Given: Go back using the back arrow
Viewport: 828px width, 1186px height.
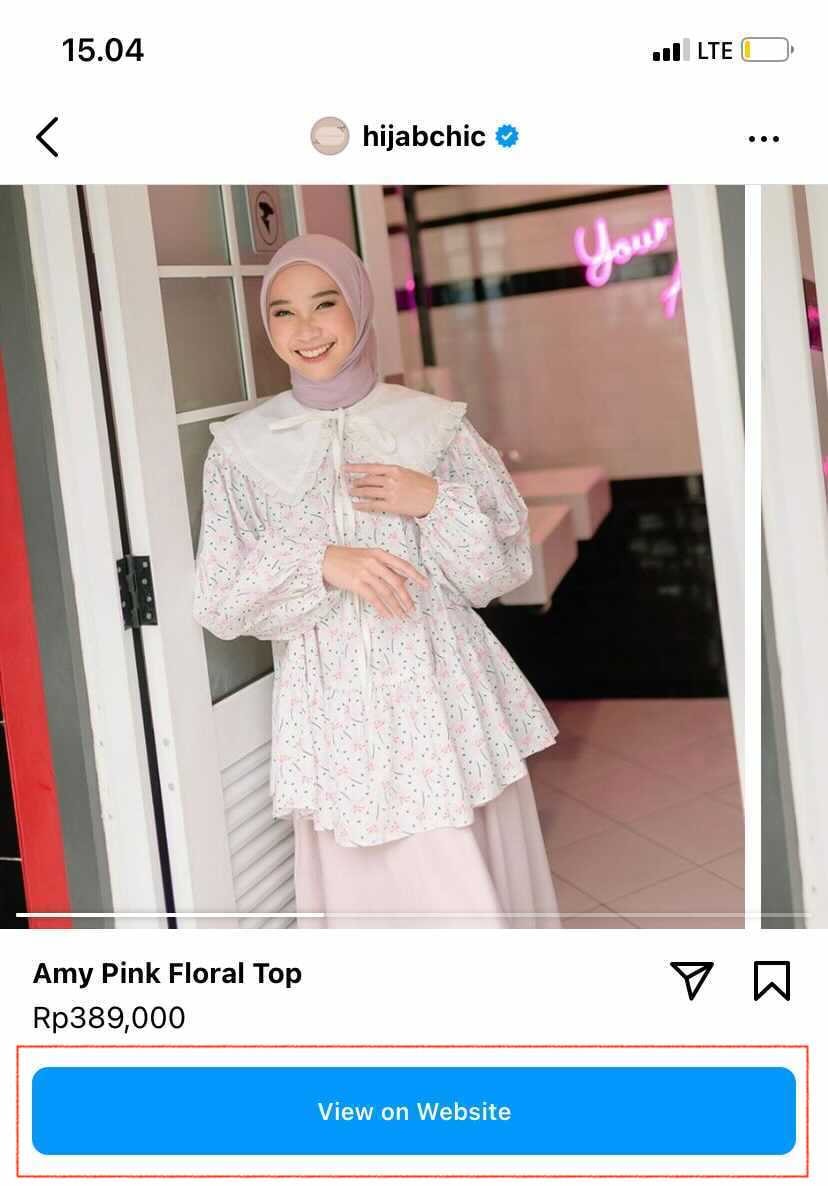Looking at the screenshot, I should coord(47,137).
